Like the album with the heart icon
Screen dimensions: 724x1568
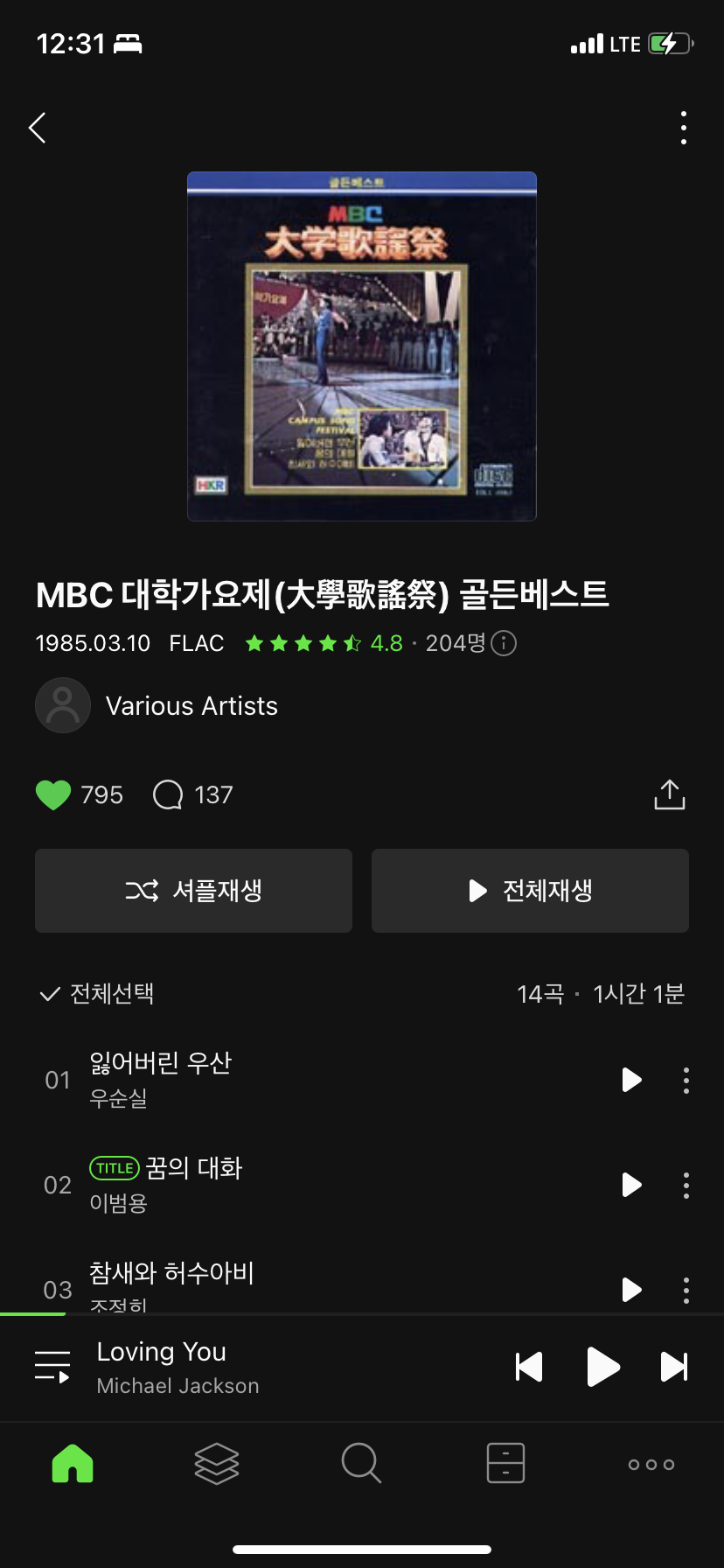[x=53, y=794]
